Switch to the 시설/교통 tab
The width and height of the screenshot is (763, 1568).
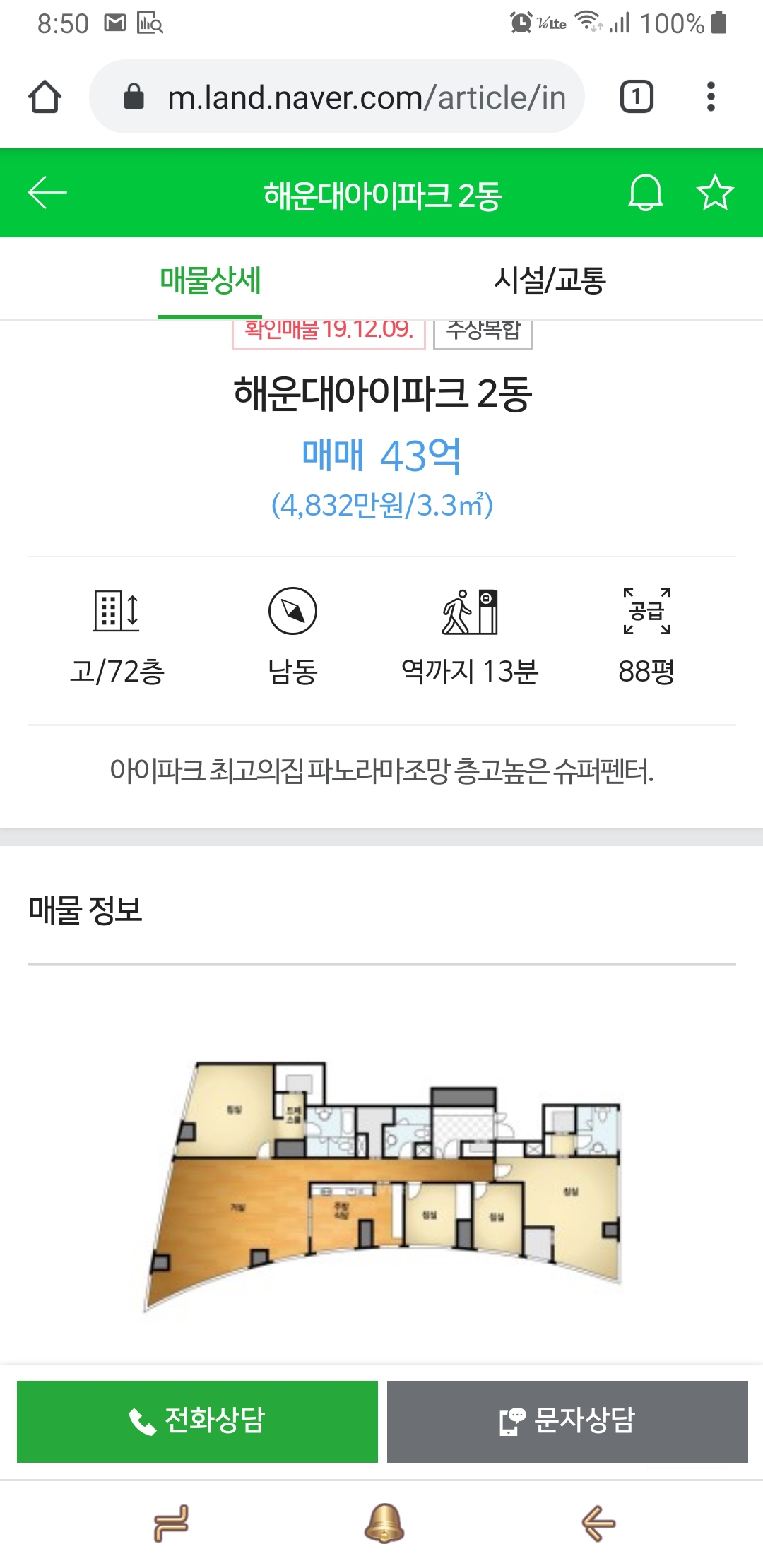coord(550,280)
